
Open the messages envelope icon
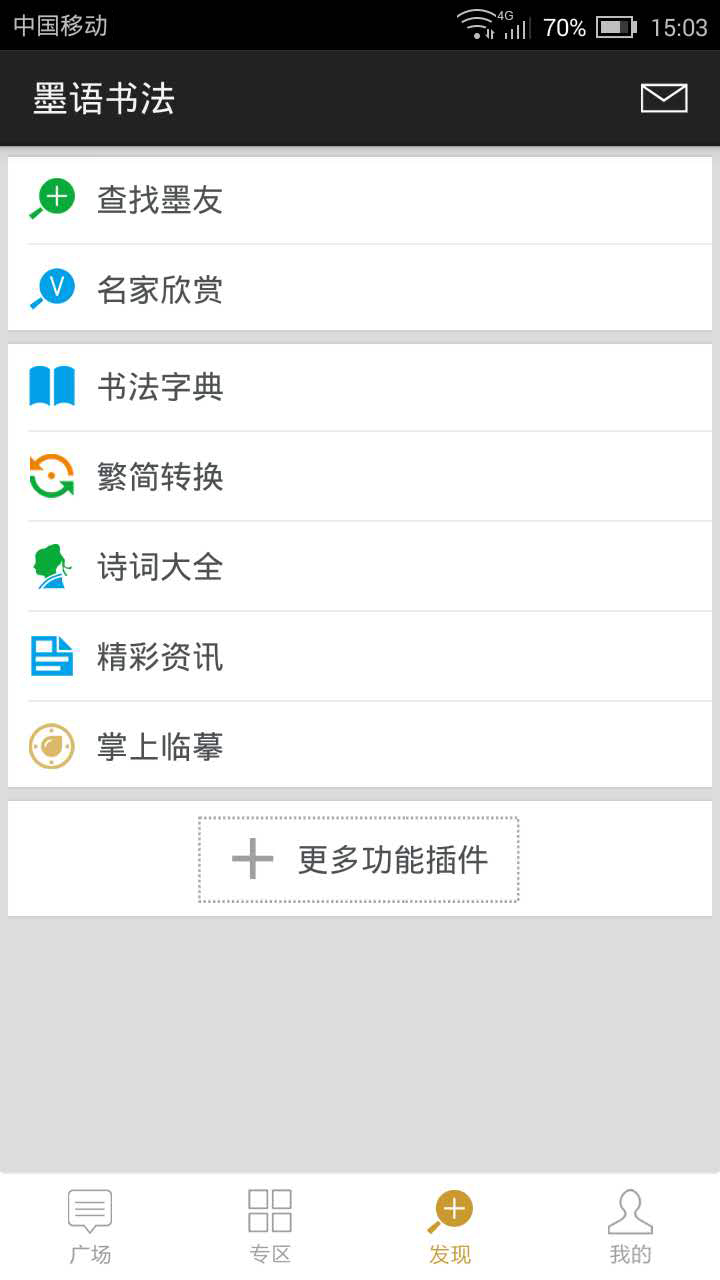point(664,98)
